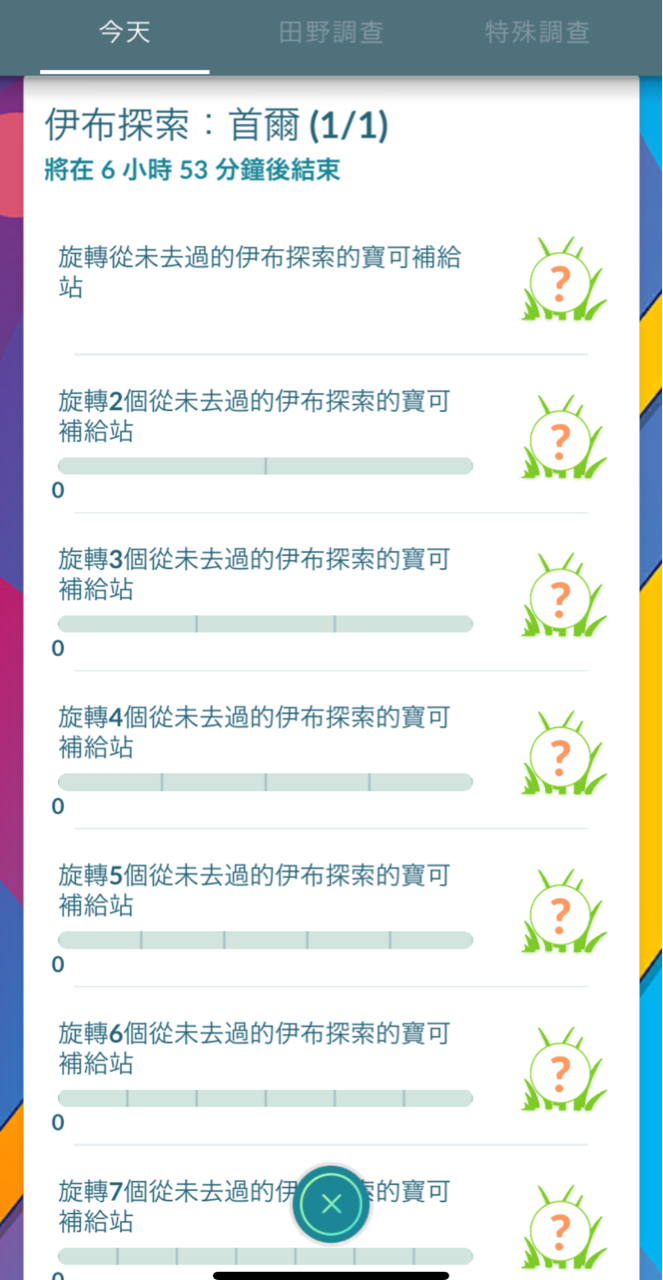Tap the mystery reward for 旋轉4個 task
This screenshot has width=663, height=1280.
[x=562, y=754]
